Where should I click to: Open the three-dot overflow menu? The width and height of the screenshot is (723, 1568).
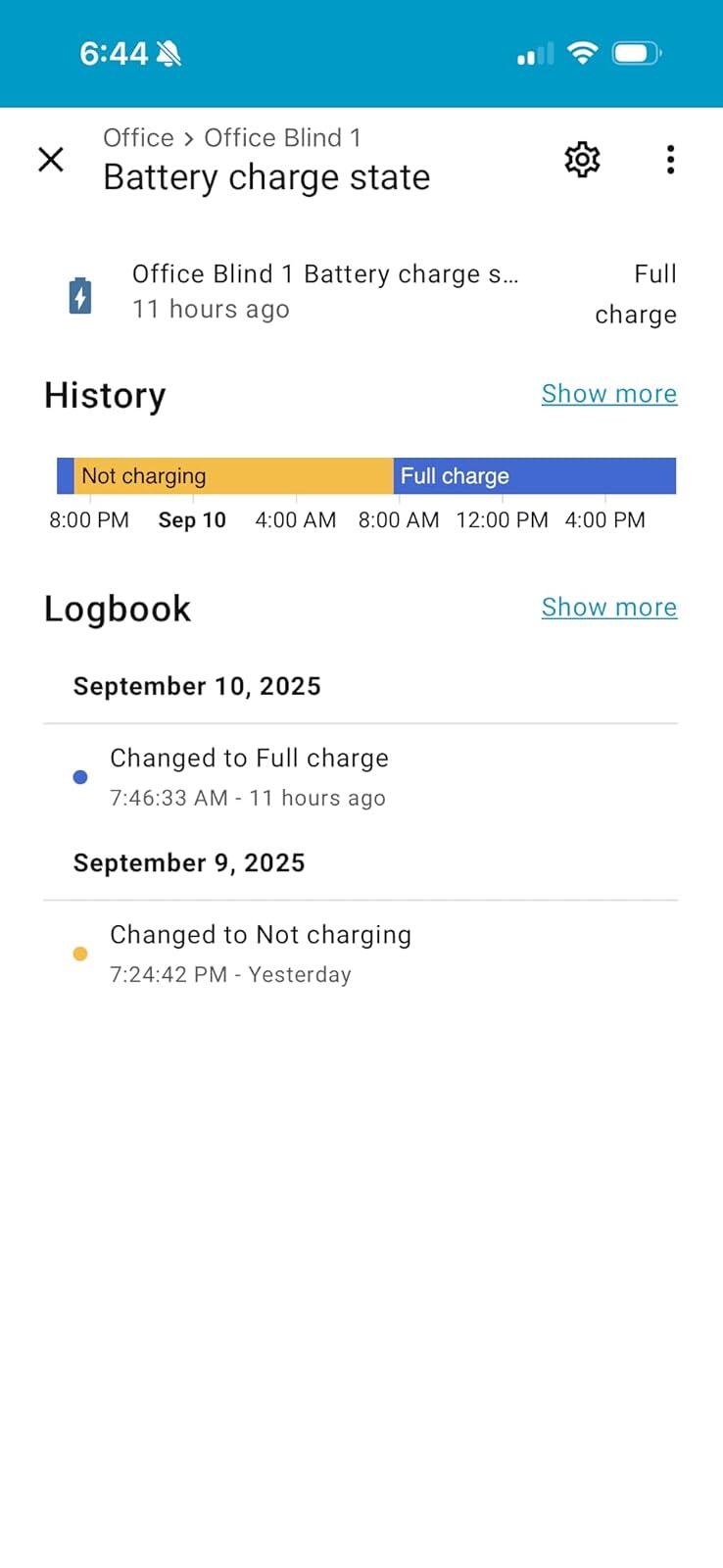click(670, 159)
